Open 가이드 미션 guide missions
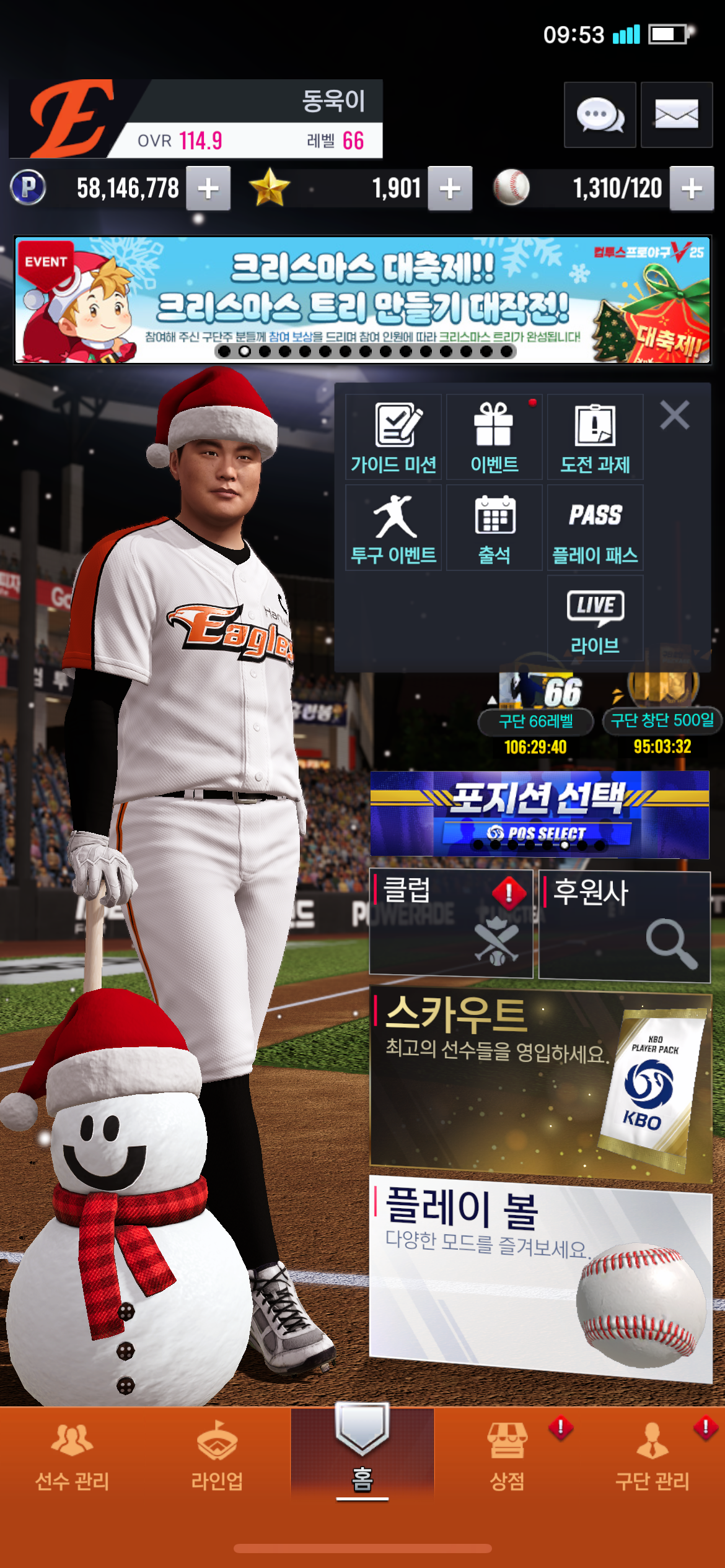 click(x=393, y=437)
